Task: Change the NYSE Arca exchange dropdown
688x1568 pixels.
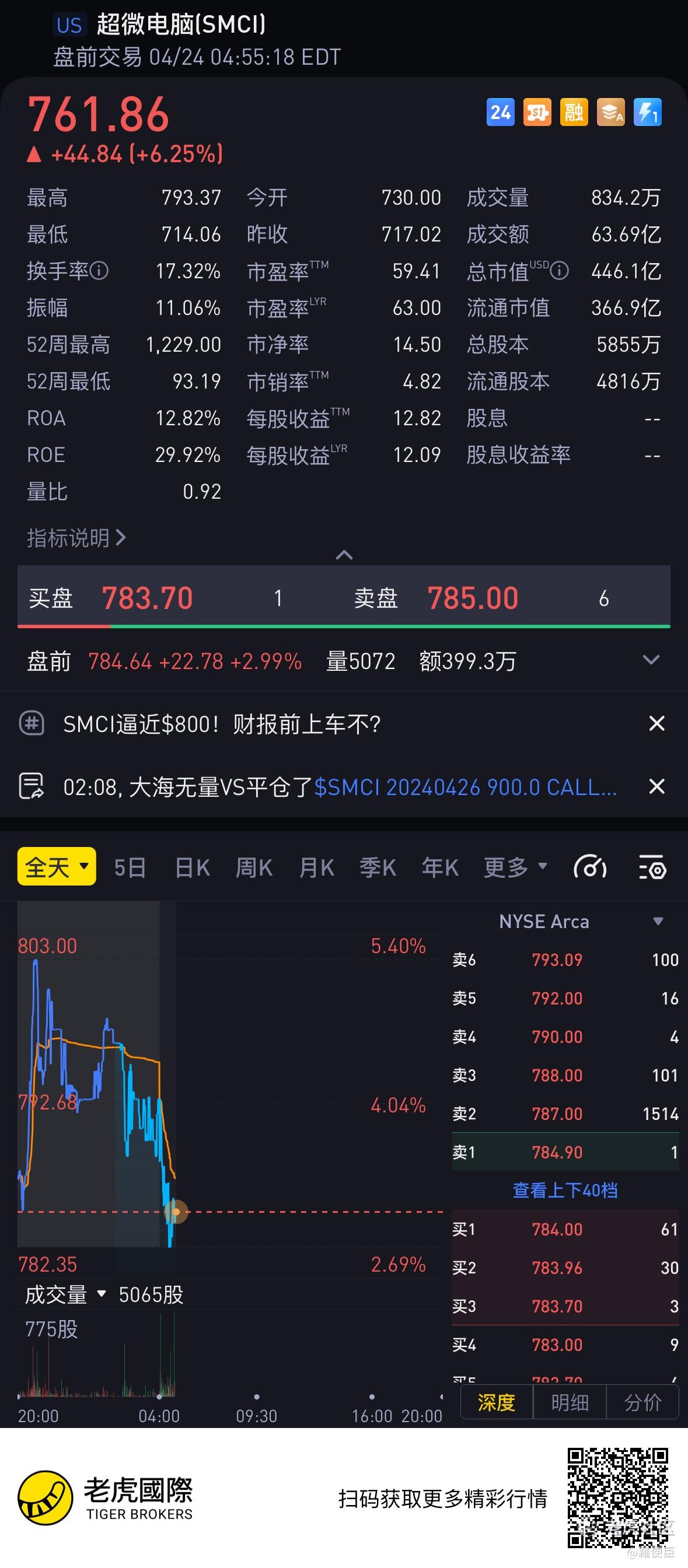Action: (x=658, y=921)
